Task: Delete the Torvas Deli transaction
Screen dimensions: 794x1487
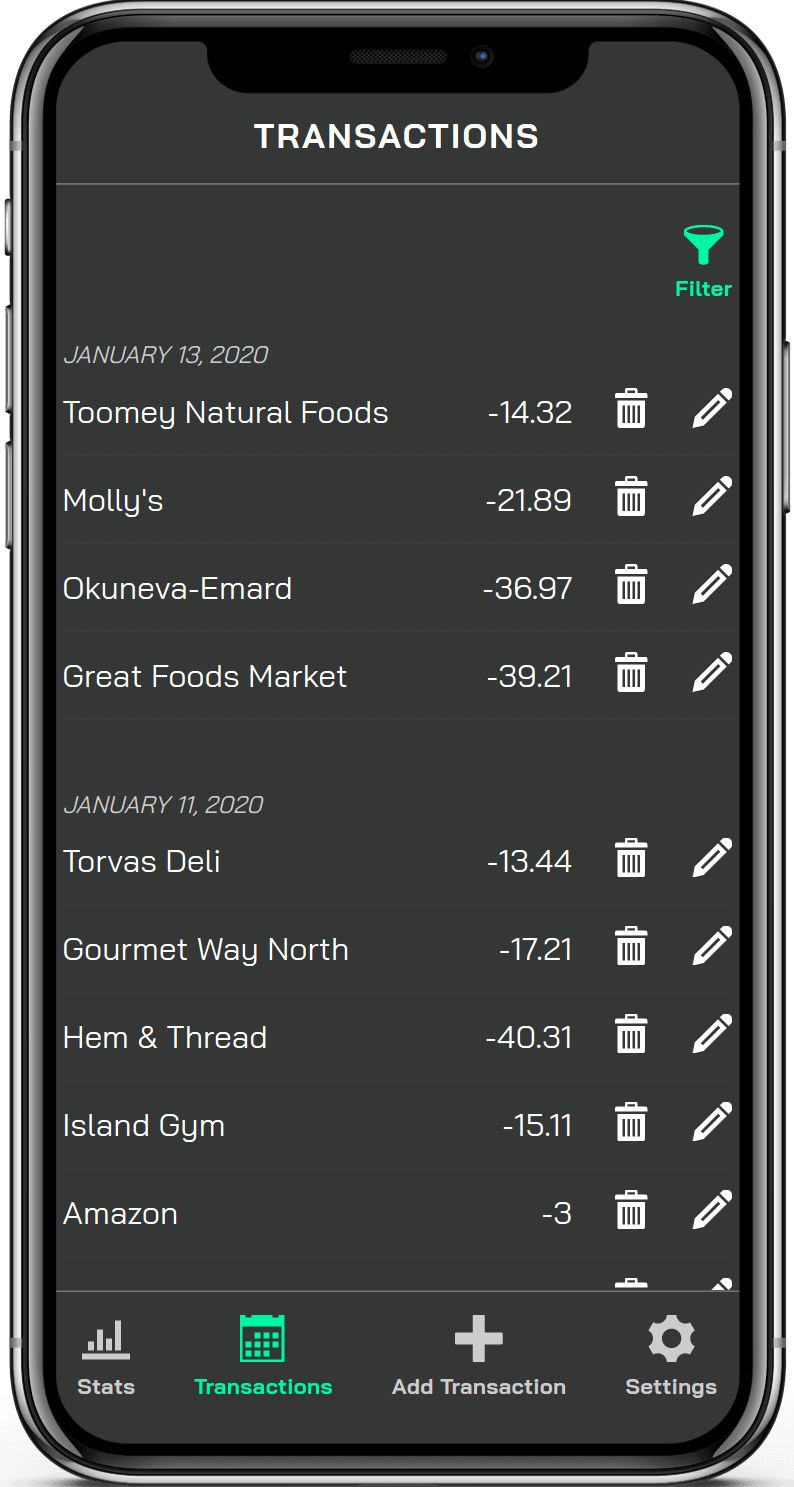Action: 631,858
